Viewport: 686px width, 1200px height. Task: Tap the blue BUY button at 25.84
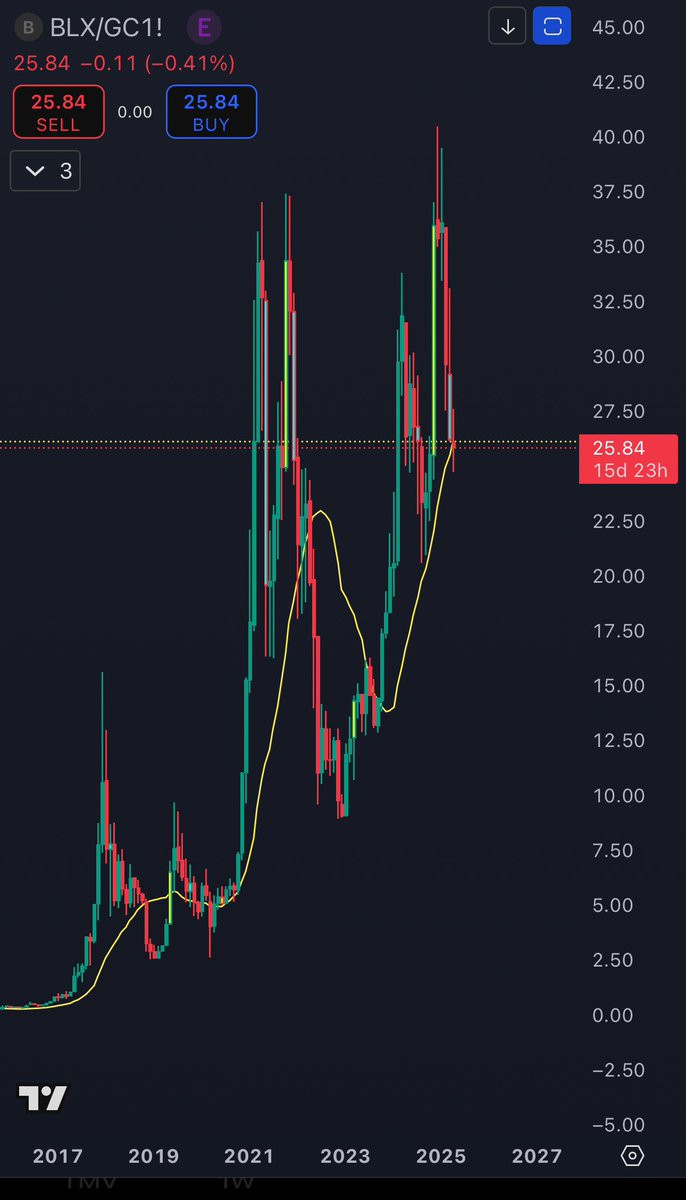211,112
